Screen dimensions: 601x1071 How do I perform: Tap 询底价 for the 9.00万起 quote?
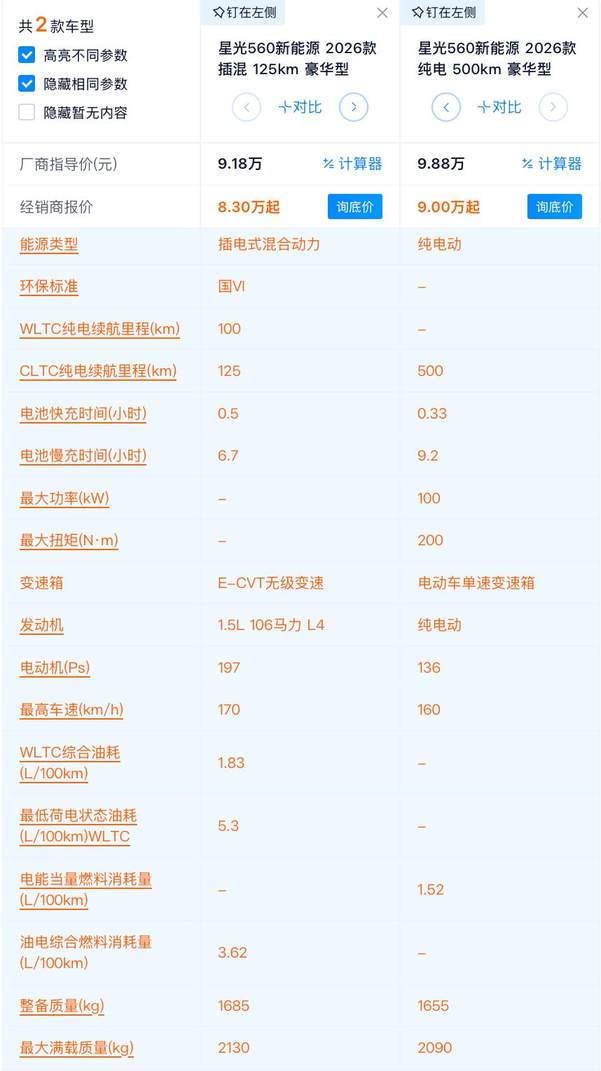tap(554, 207)
